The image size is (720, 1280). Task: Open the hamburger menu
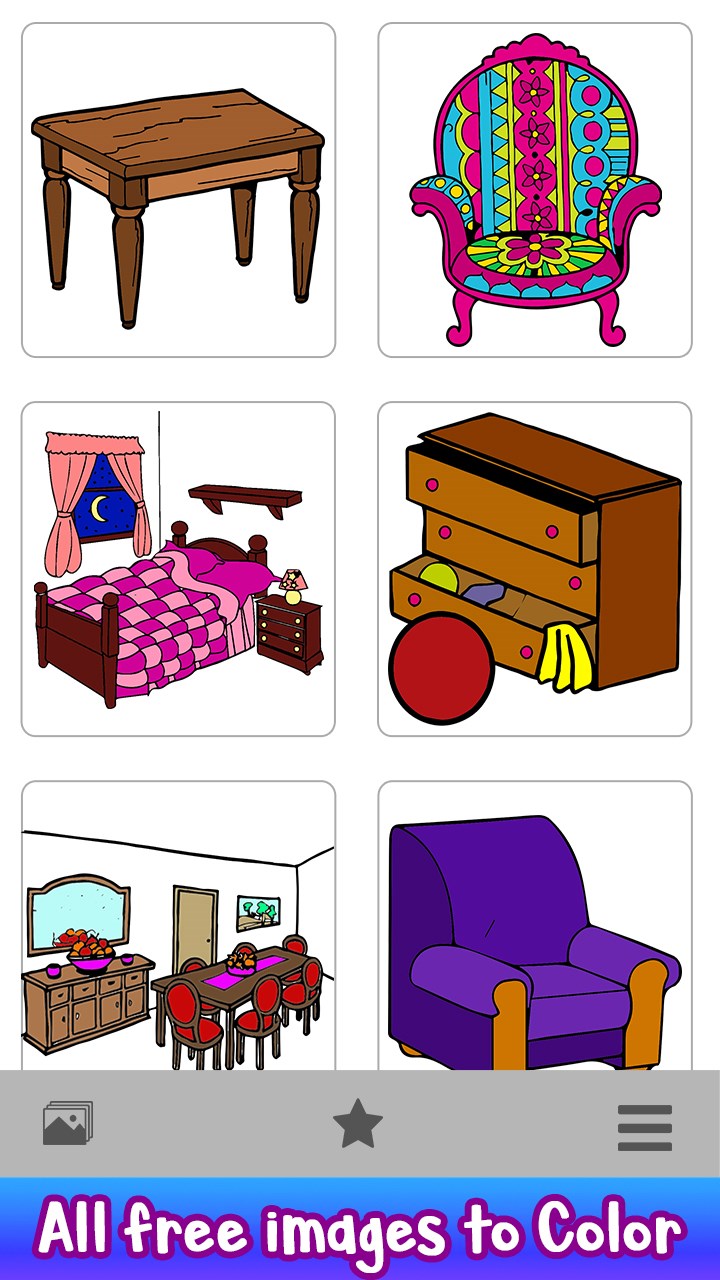(645, 1128)
